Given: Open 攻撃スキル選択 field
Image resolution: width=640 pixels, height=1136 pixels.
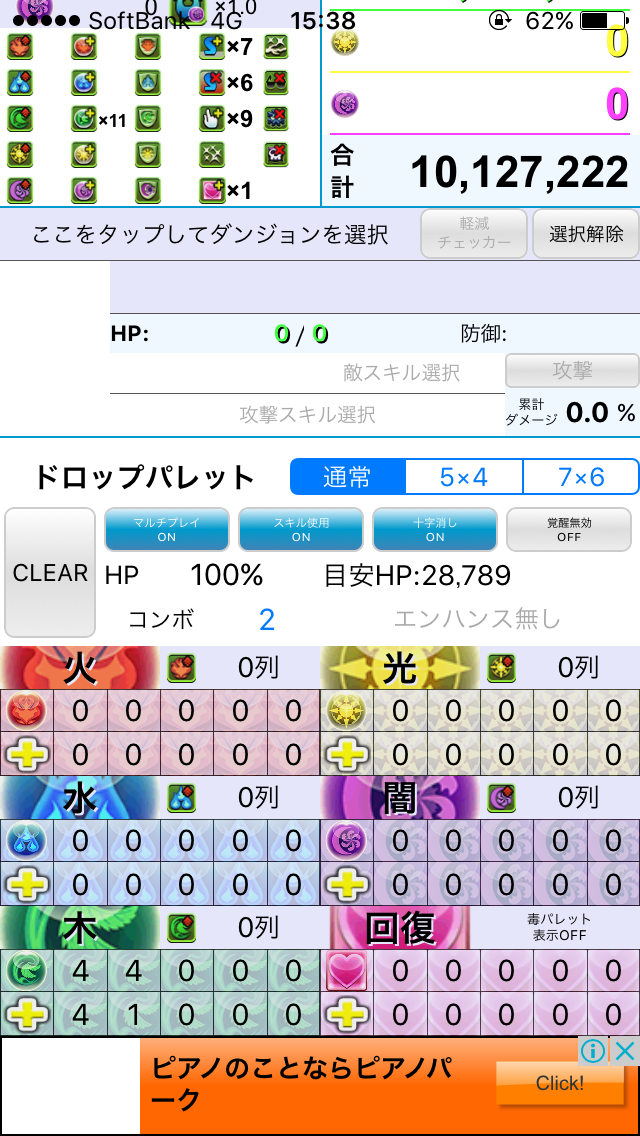Looking at the screenshot, I should coord(307,414).
